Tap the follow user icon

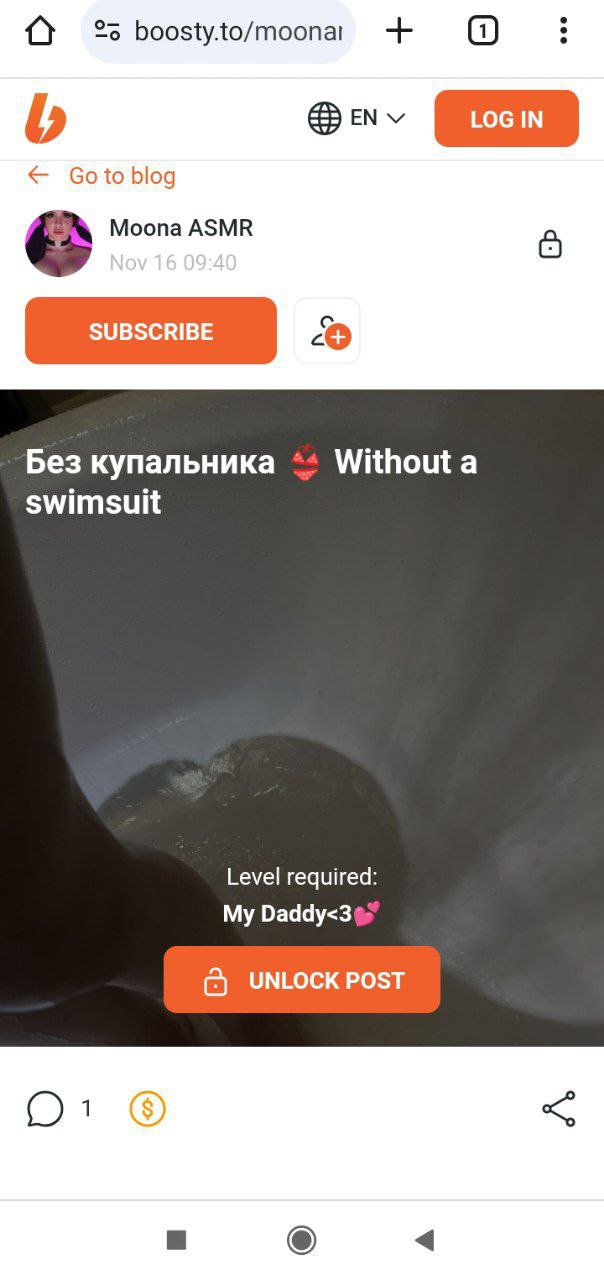[327, 331]
